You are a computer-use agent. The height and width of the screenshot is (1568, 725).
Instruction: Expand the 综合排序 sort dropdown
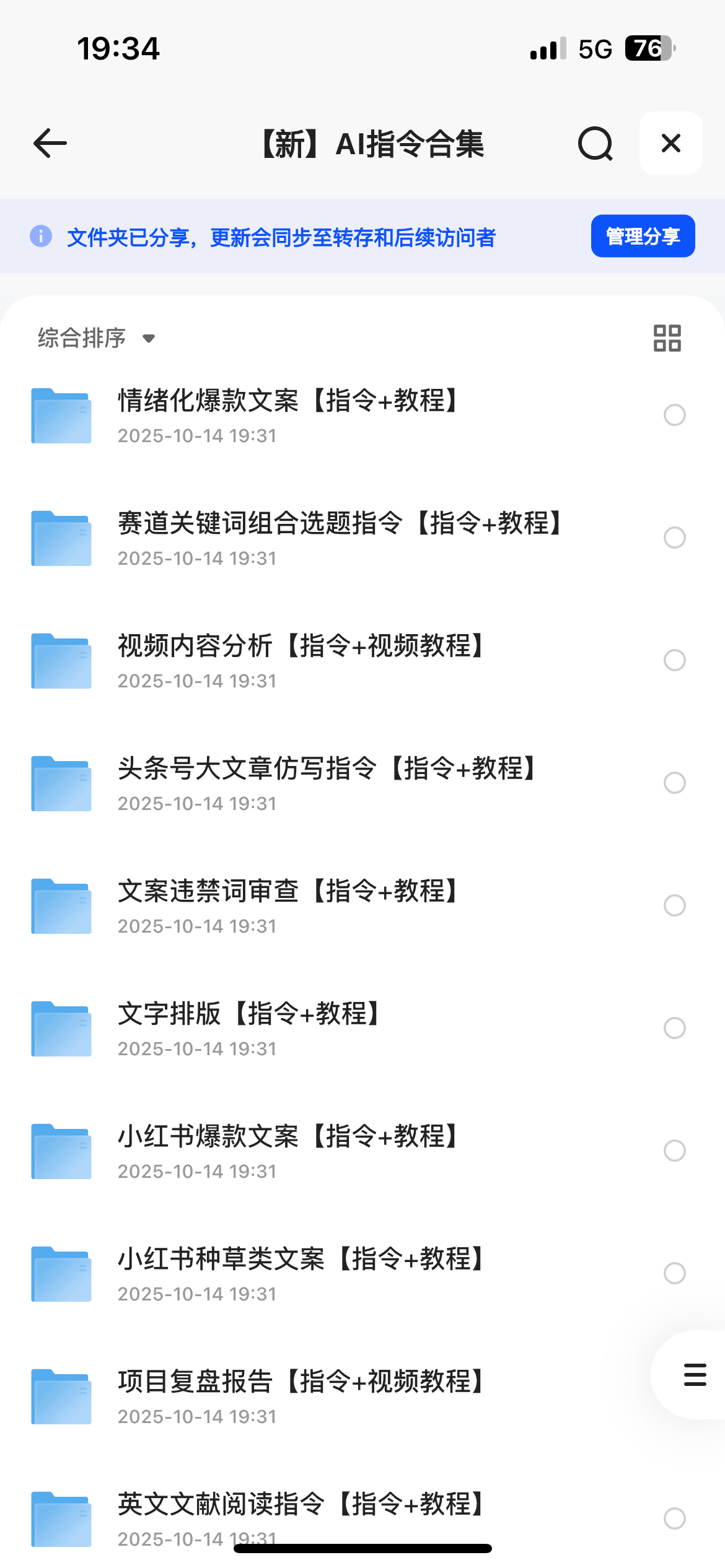point(96,338)
